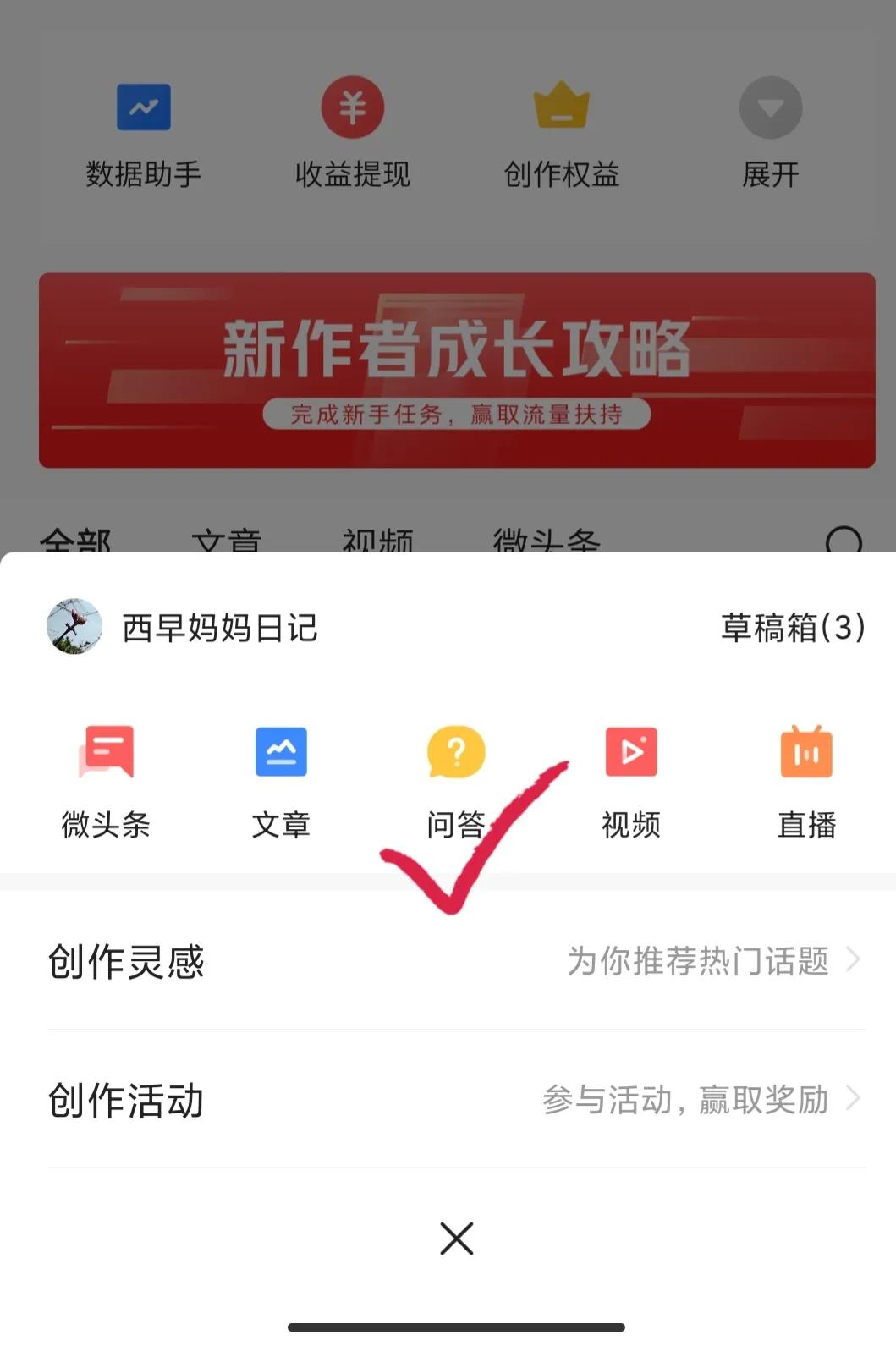
Task: Close the publish panel with the X
Action: coord(456,1239)
